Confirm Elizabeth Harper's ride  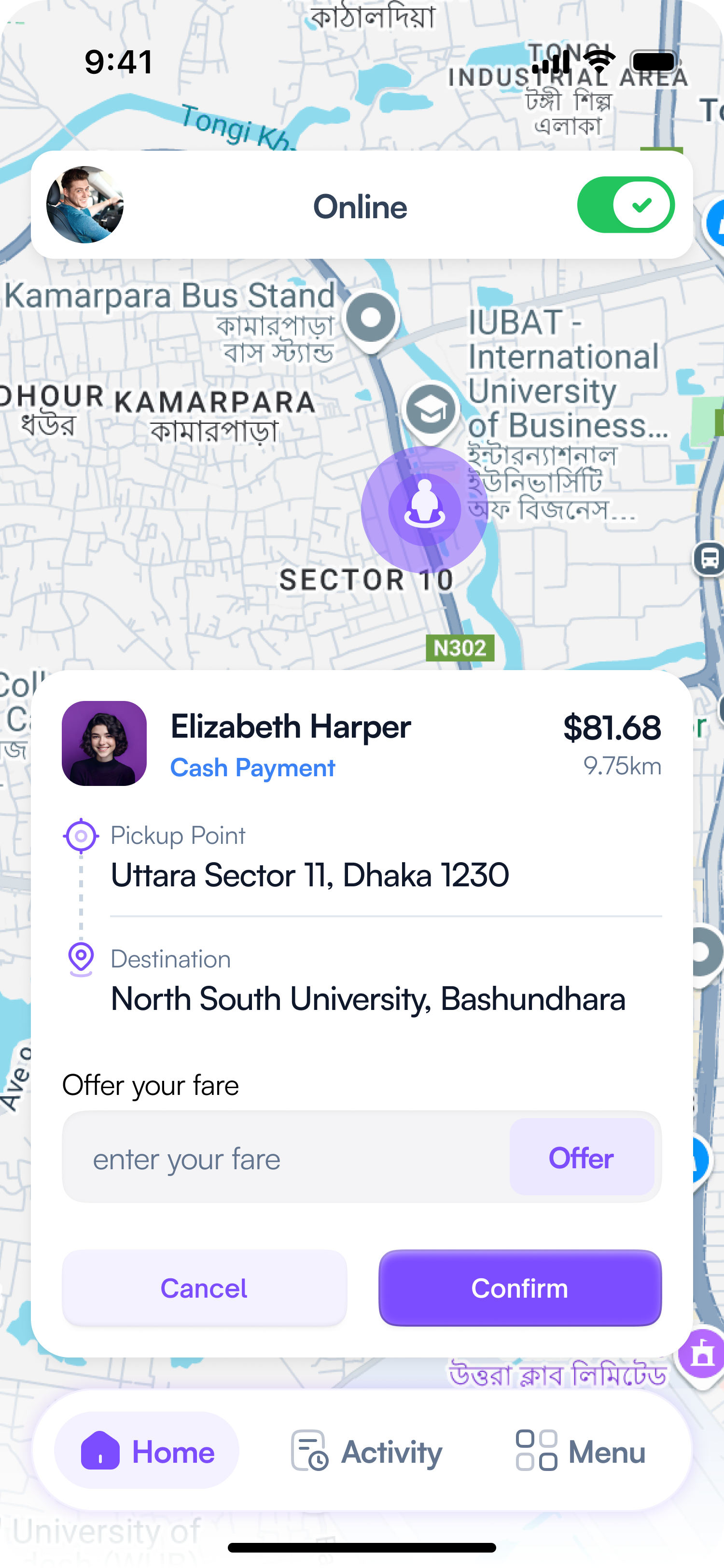click(519, 1288)
